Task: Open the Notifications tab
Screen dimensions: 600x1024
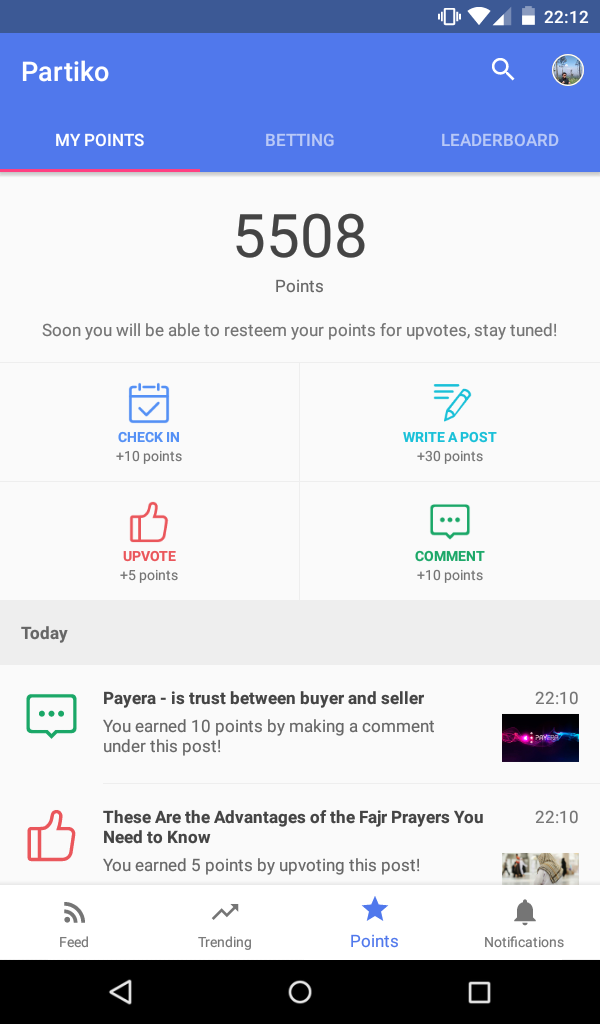Action: pyautogui.click(x=524, y=924)
